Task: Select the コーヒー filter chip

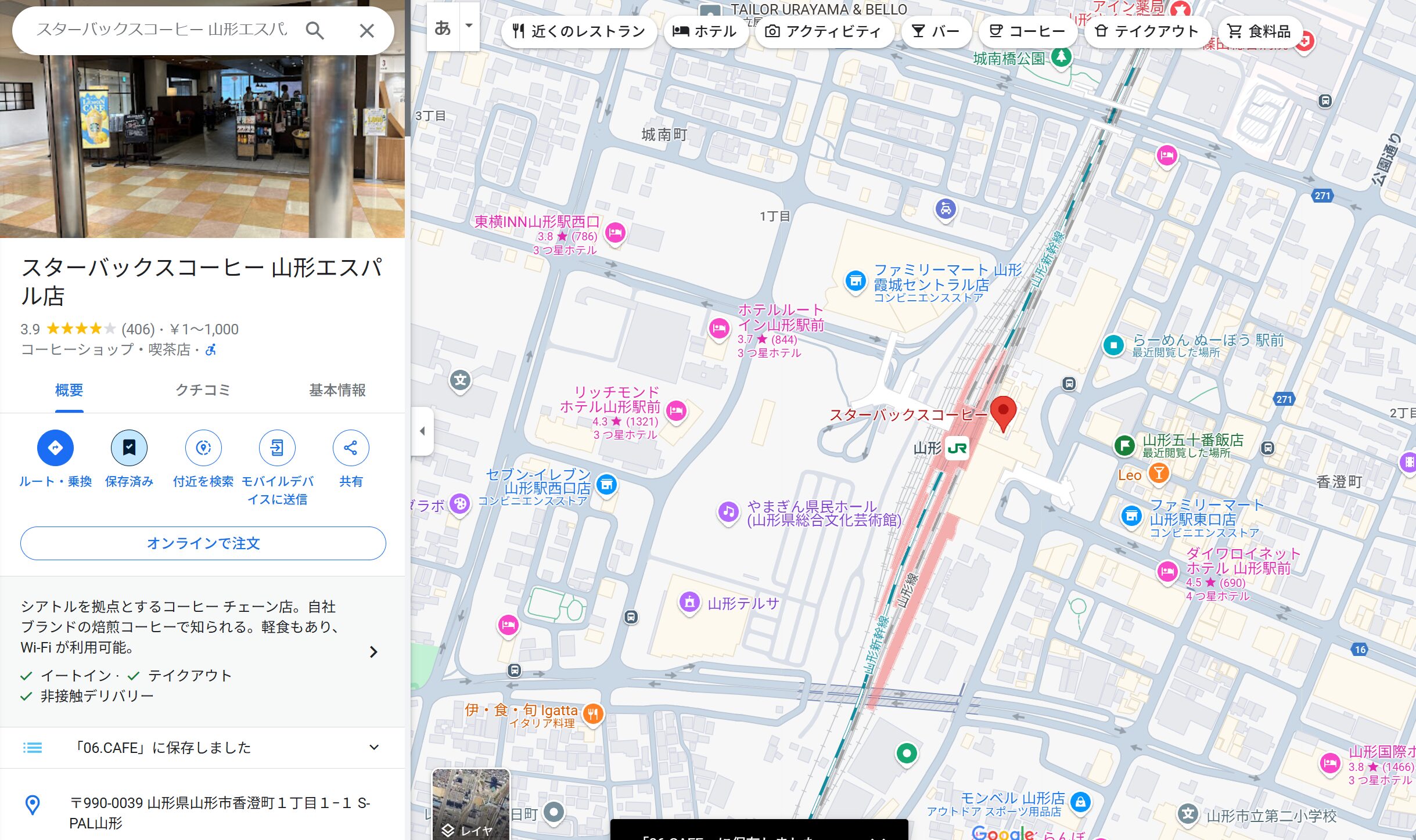Action: [1027, 31]
